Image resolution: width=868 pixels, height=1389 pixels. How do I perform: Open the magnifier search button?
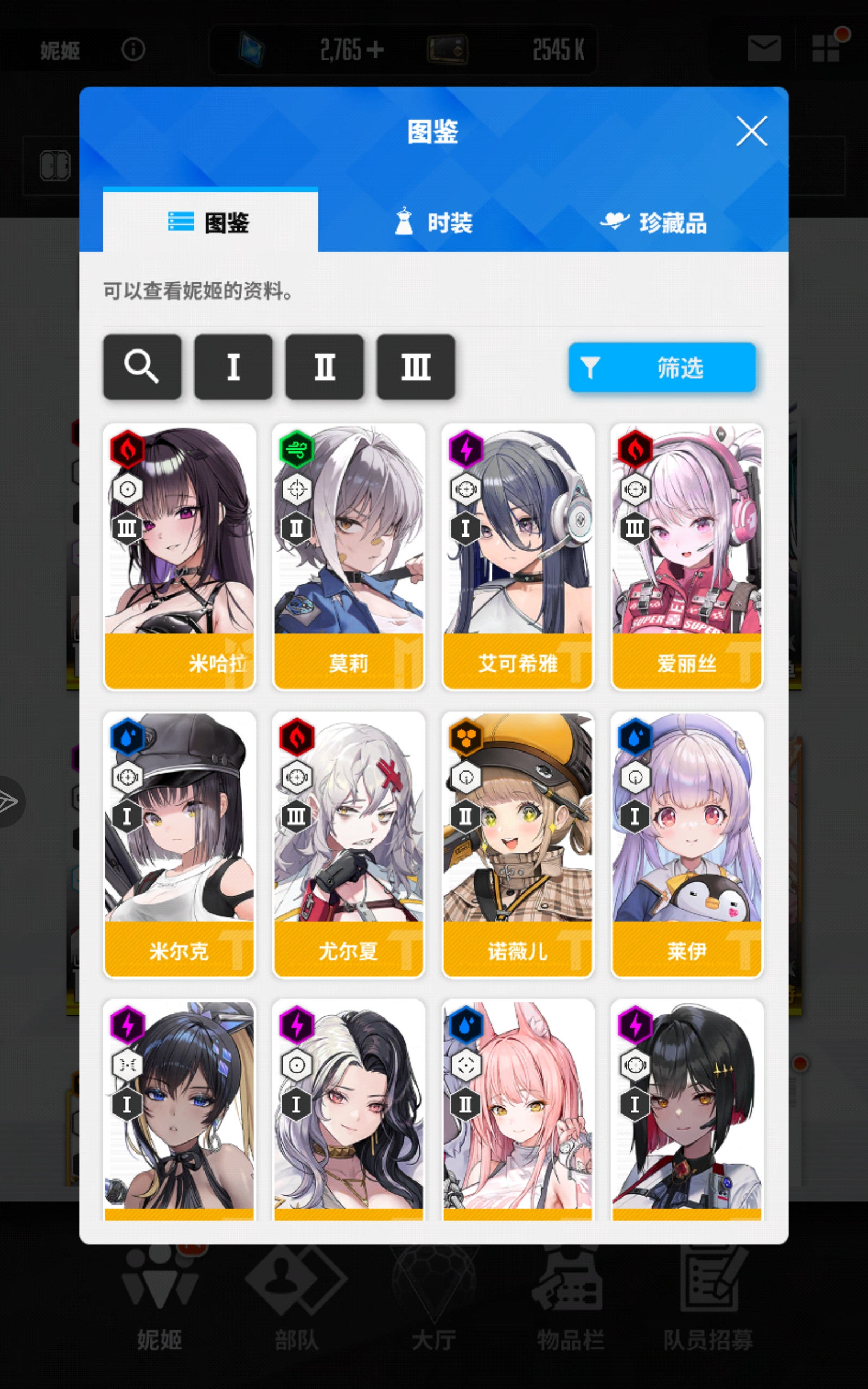tap(142, 367)
